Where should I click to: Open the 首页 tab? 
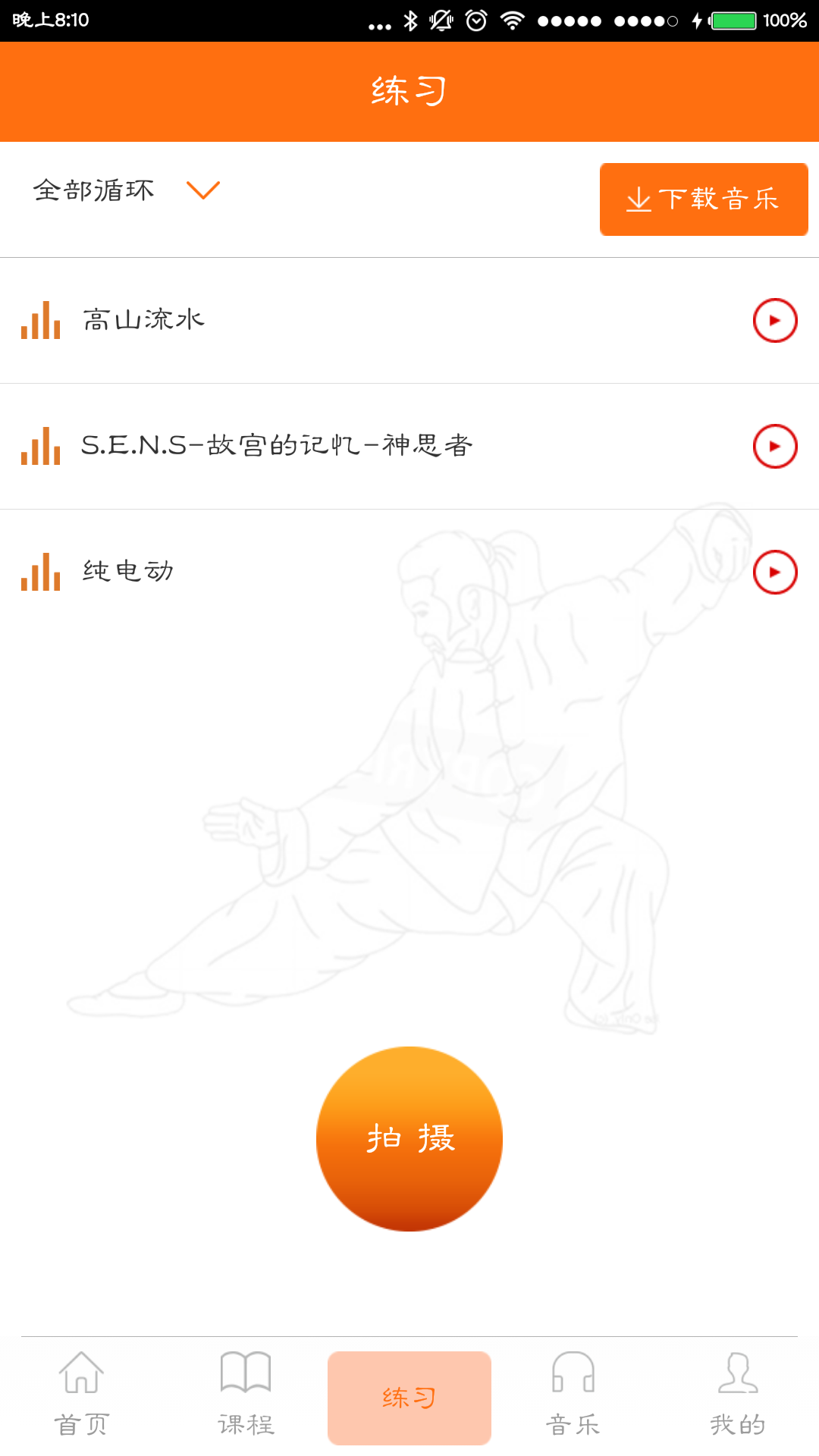tap(81, 1399)
